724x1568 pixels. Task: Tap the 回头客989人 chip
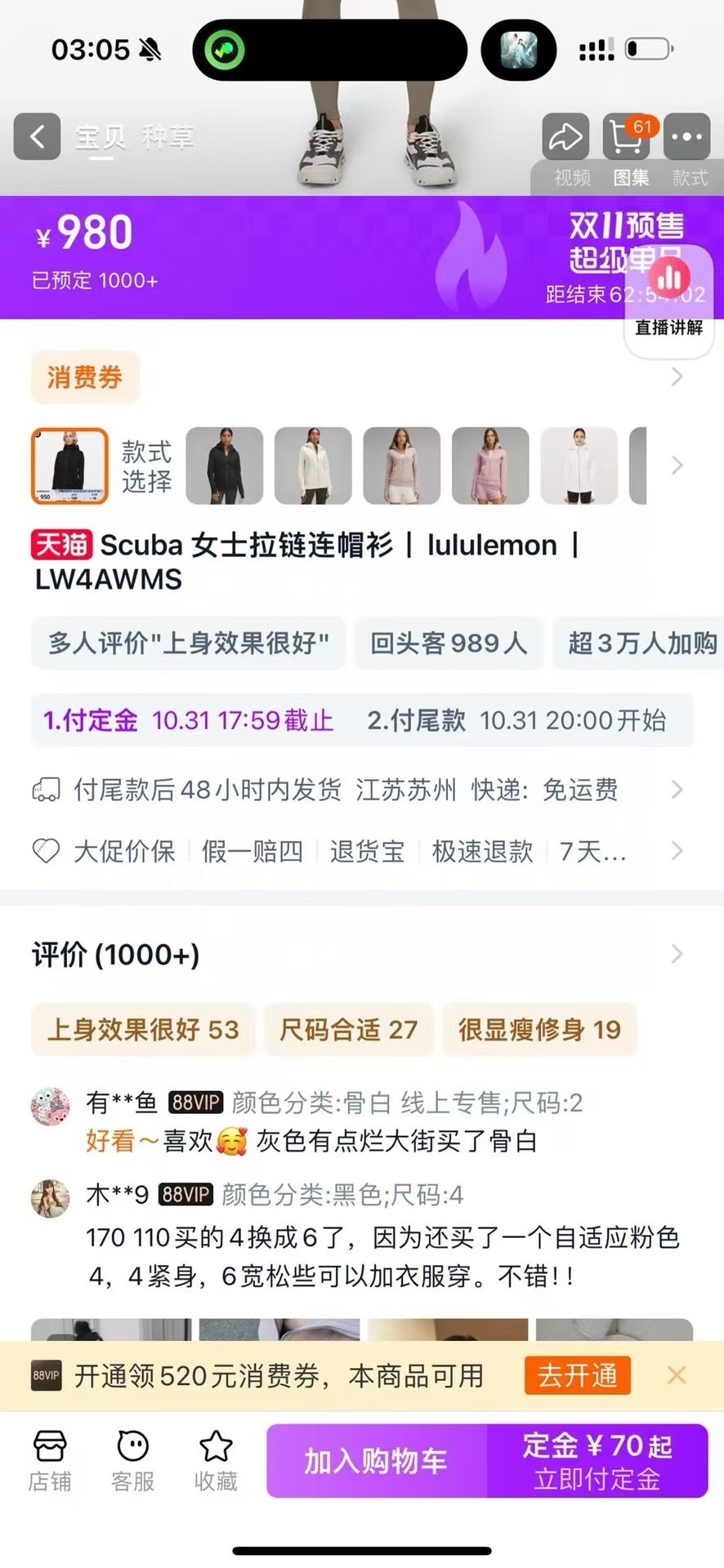coord(449,644)
